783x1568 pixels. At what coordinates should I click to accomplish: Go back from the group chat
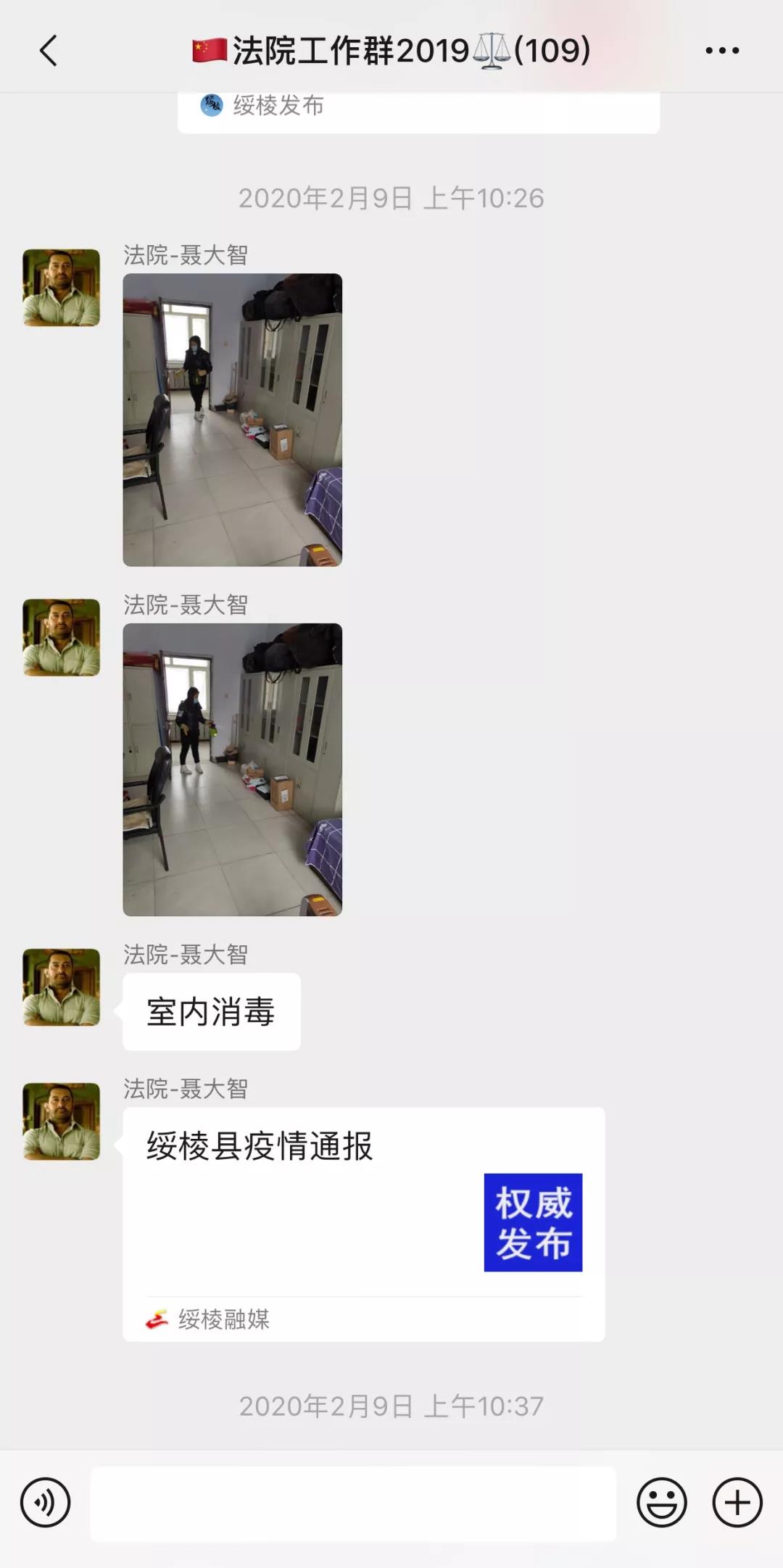pos(49,51)
